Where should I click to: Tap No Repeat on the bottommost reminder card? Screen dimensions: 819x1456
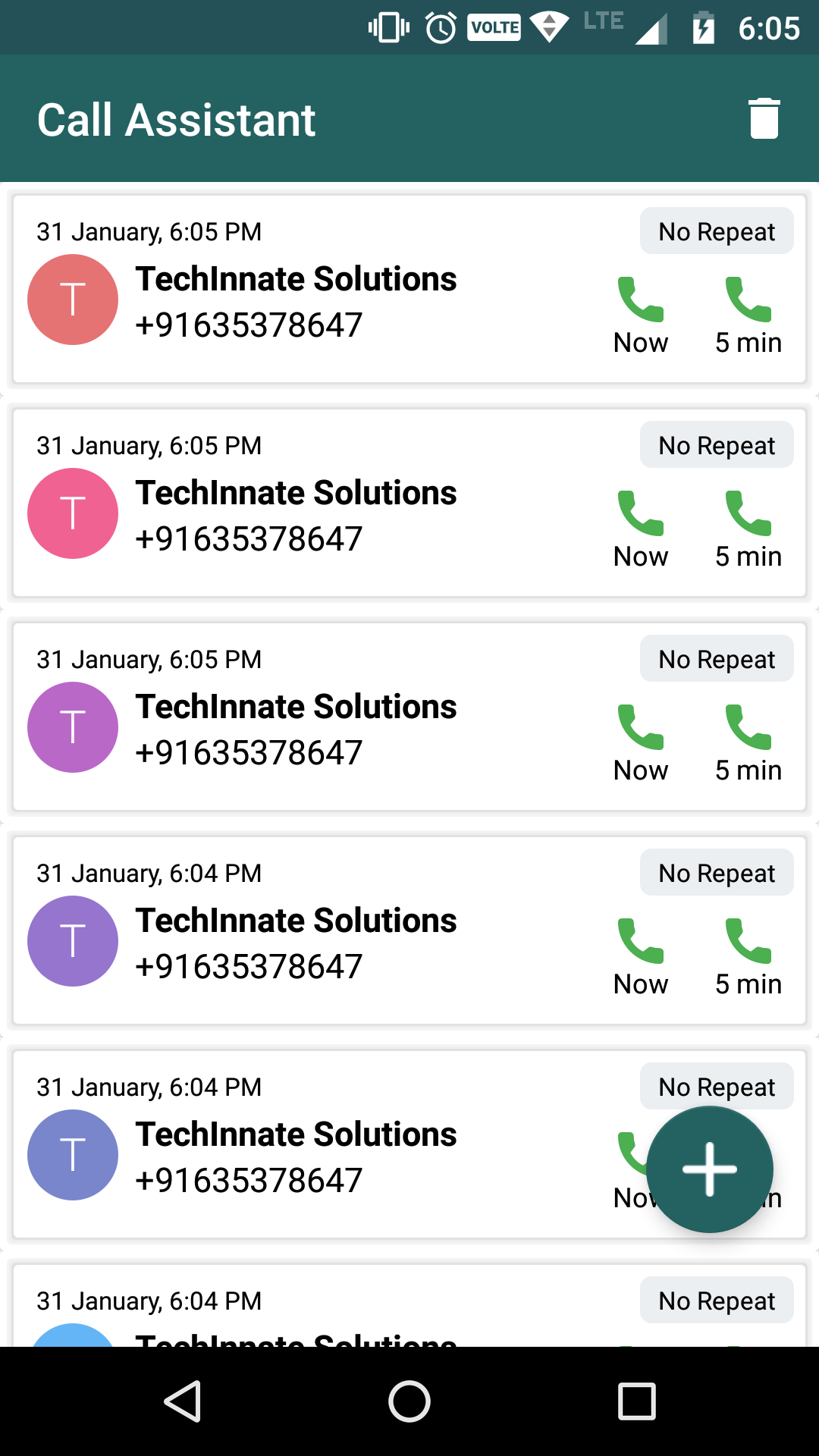(716, 1300)
